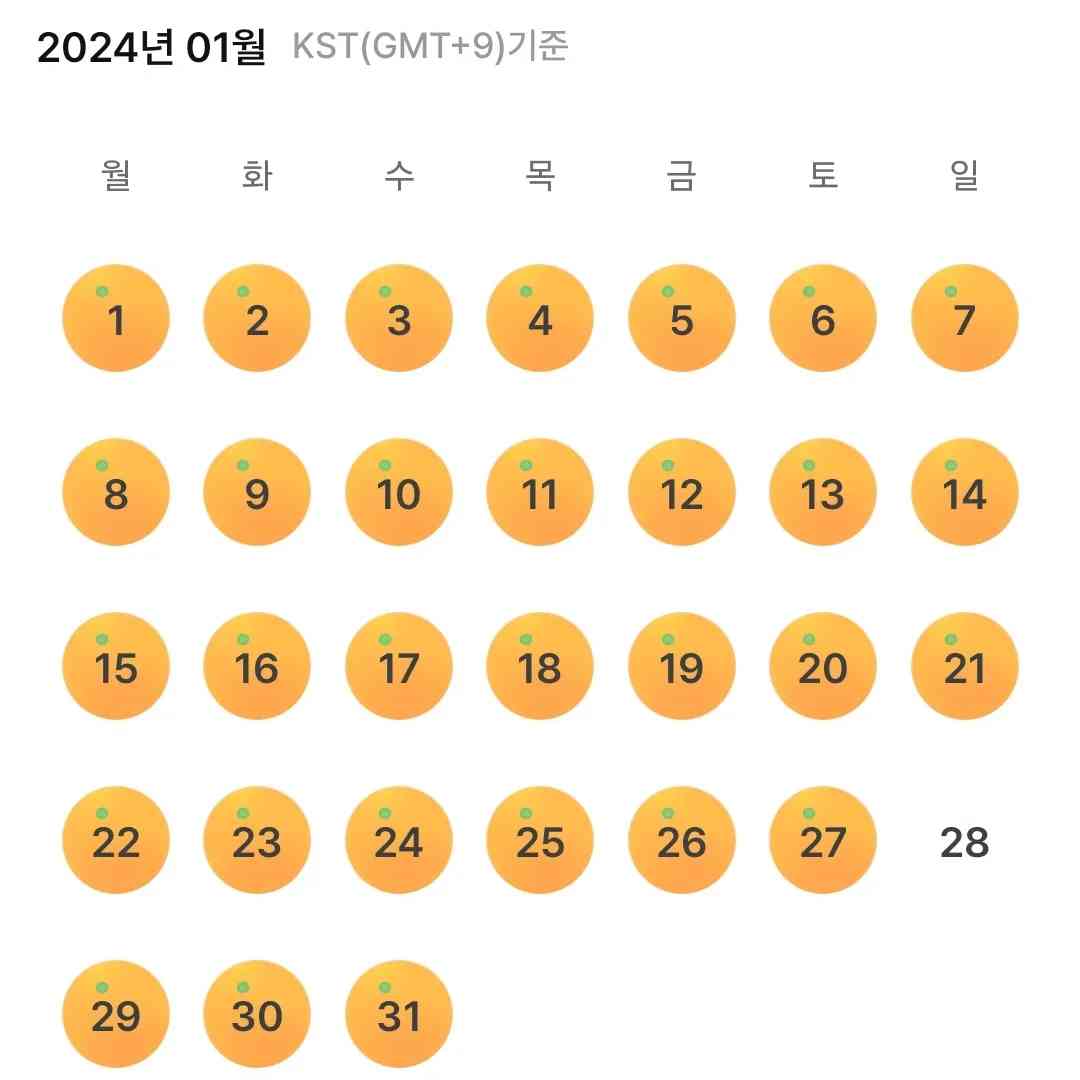This screenshot has height=1080, width=1080.
Task: Tap the date 10 in the calendar
Action: point(398,493)
